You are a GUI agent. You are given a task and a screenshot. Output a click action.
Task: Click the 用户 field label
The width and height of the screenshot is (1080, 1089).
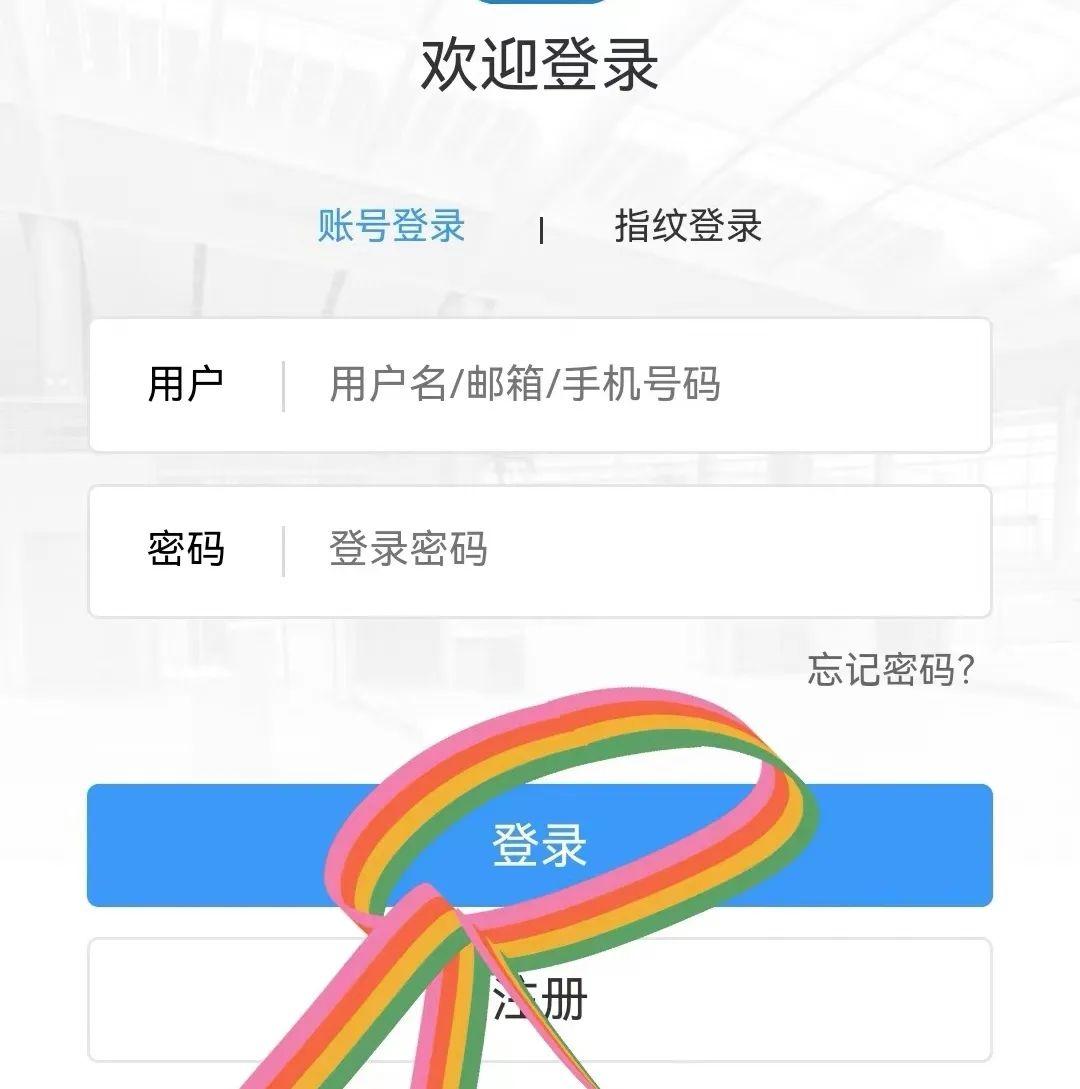pos(186,385)
